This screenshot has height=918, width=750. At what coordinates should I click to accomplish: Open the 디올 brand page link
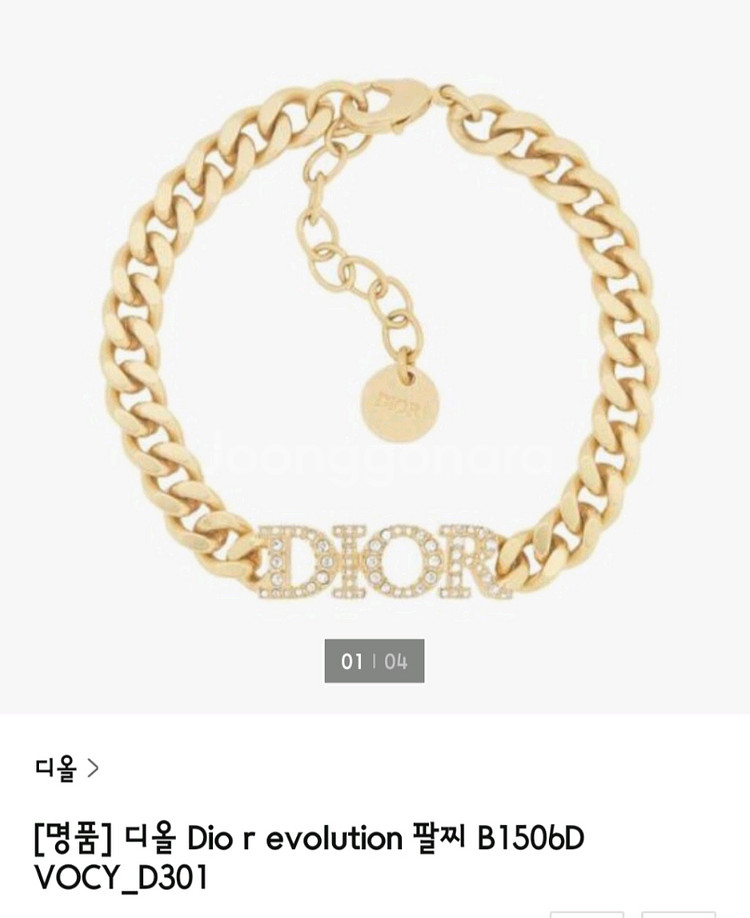[67, 768]
